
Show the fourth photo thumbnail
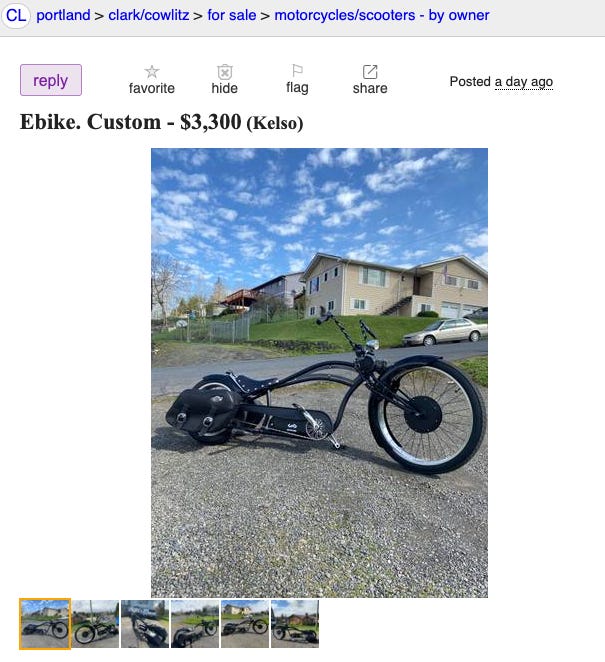[x=195, y=624]
